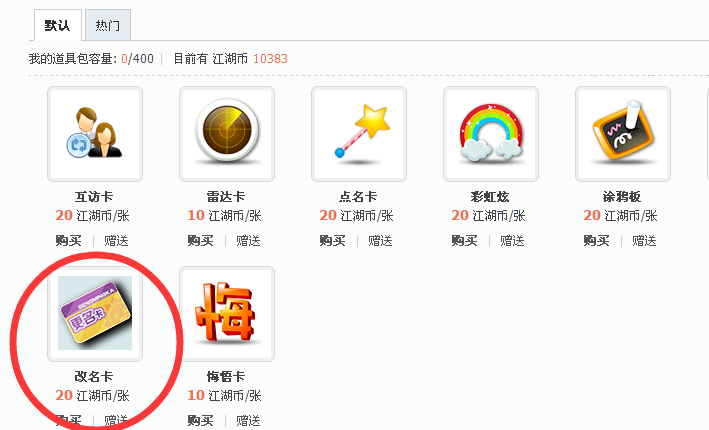Gift the 彩虹炫 with 赠送
The height and width of the screenshot is (430, 709).
click(512, 240)
